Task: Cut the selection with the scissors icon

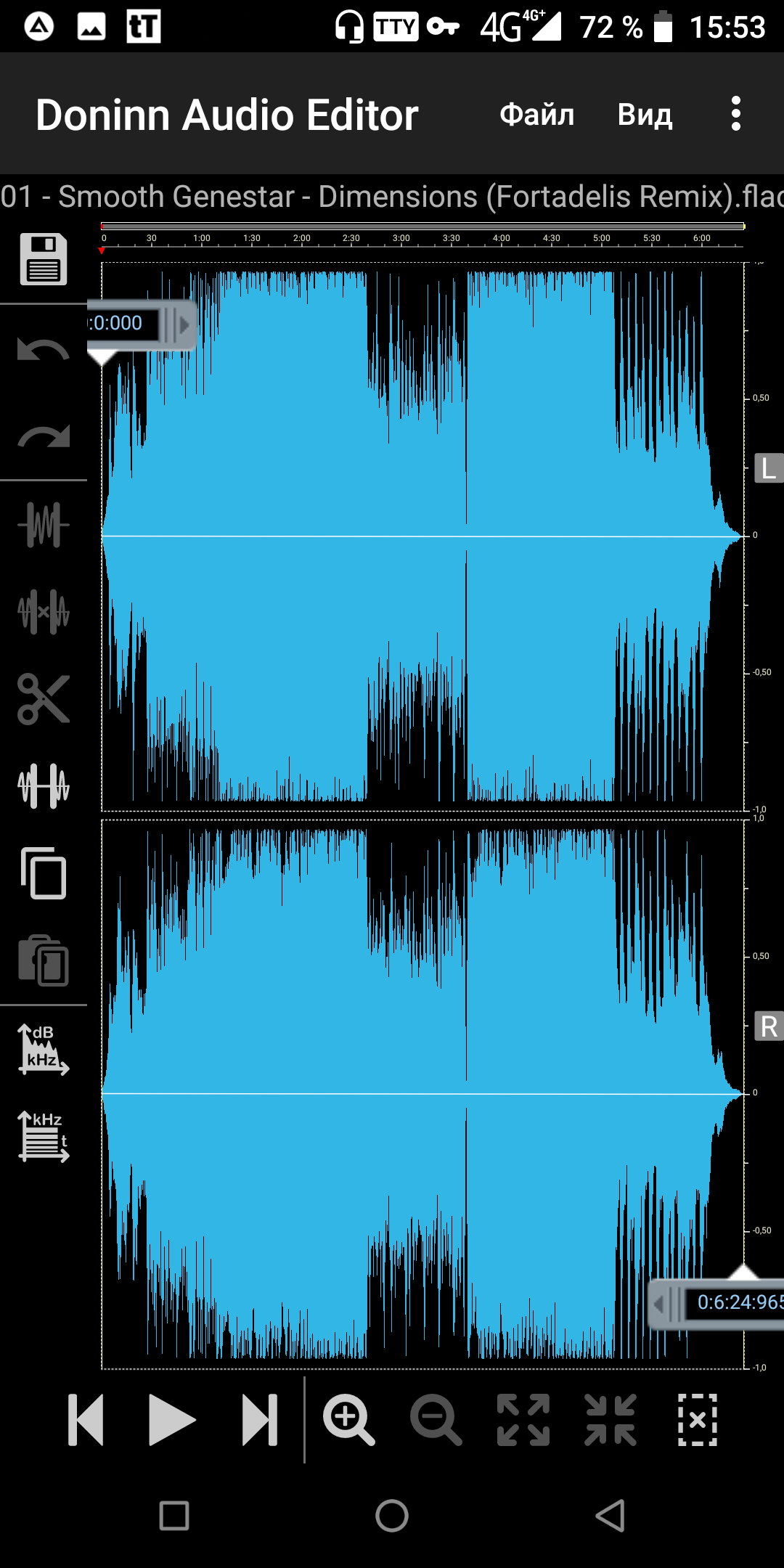Action: 44,699
